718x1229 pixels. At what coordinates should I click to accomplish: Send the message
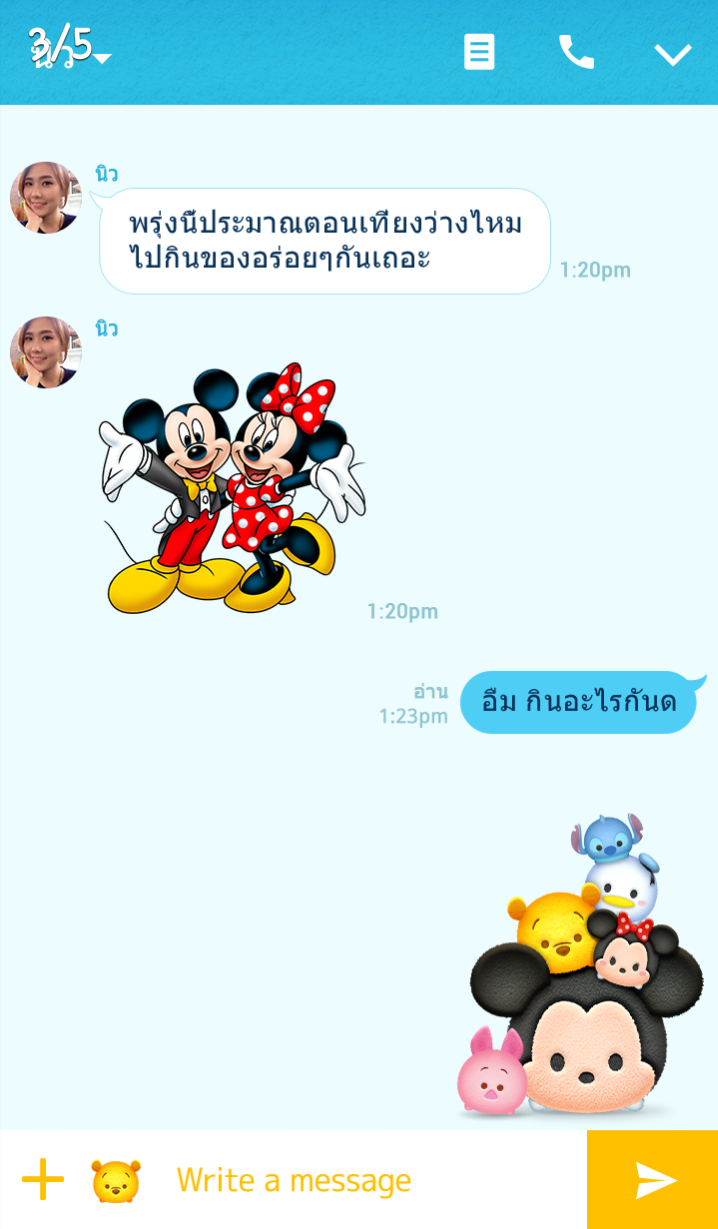coord(653,1180)
